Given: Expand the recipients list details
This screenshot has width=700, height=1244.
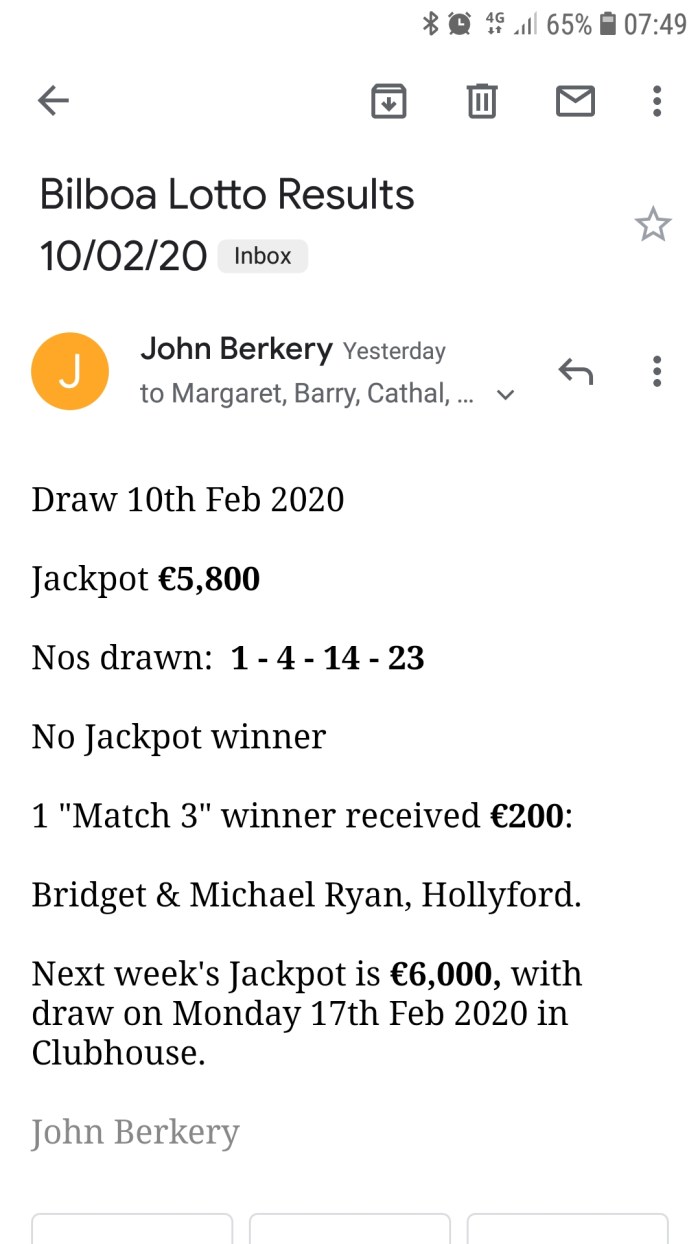Looking at the screenshot, I should coord(506,395).
